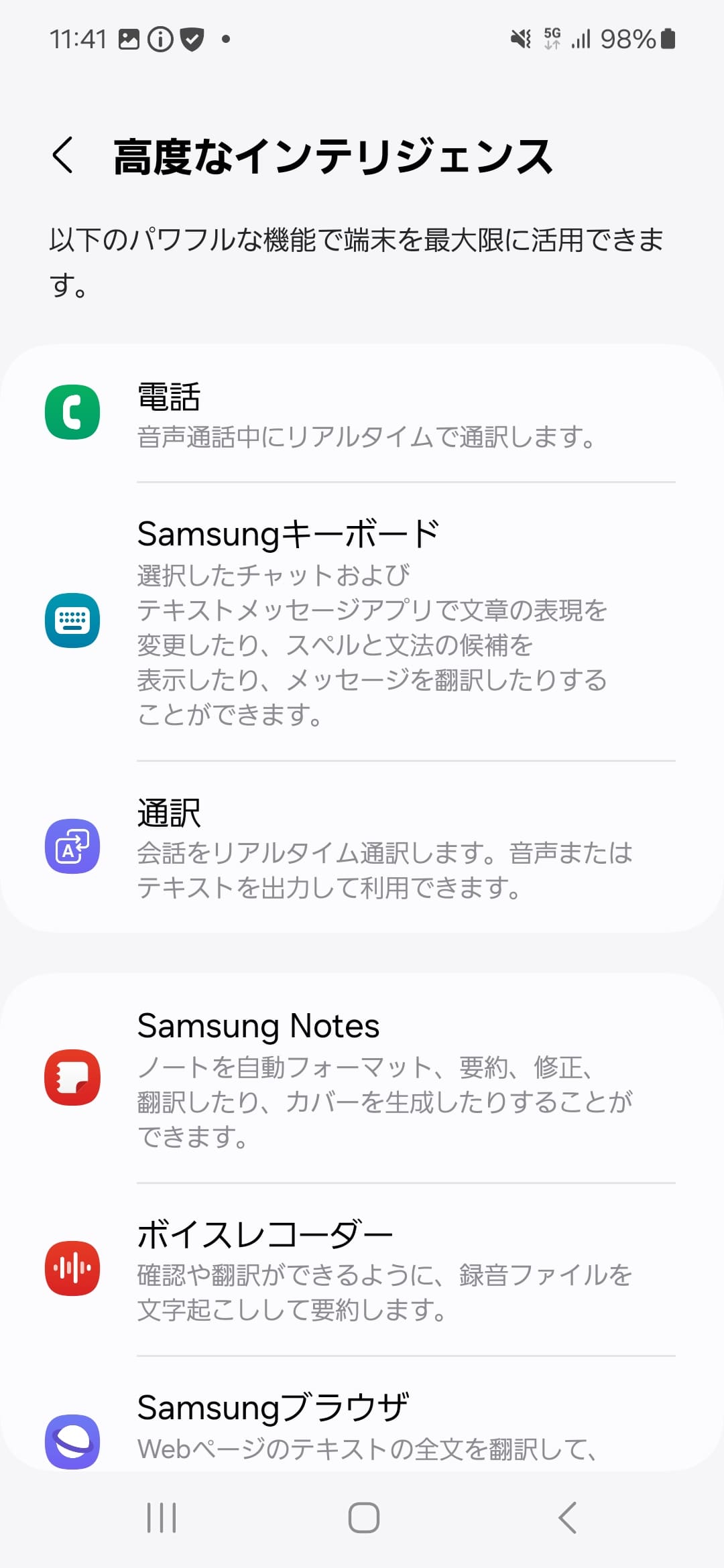Screen dimensions: 724x1568
Task: Tap the blue Samsung keyboard icon
Action: (x=72, y=620)
